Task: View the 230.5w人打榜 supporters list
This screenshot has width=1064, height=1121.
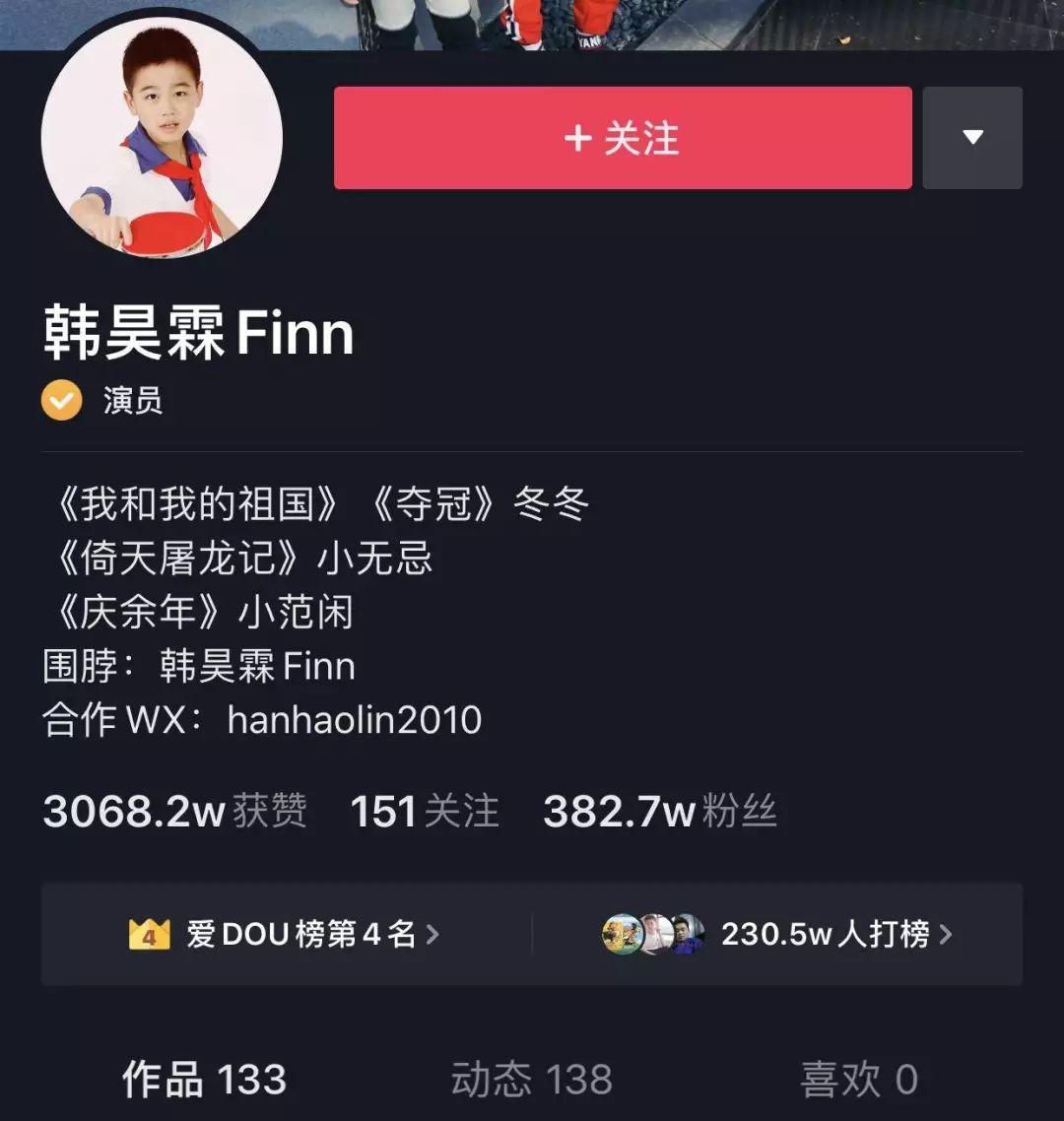Action: click(x=778, y=934)
